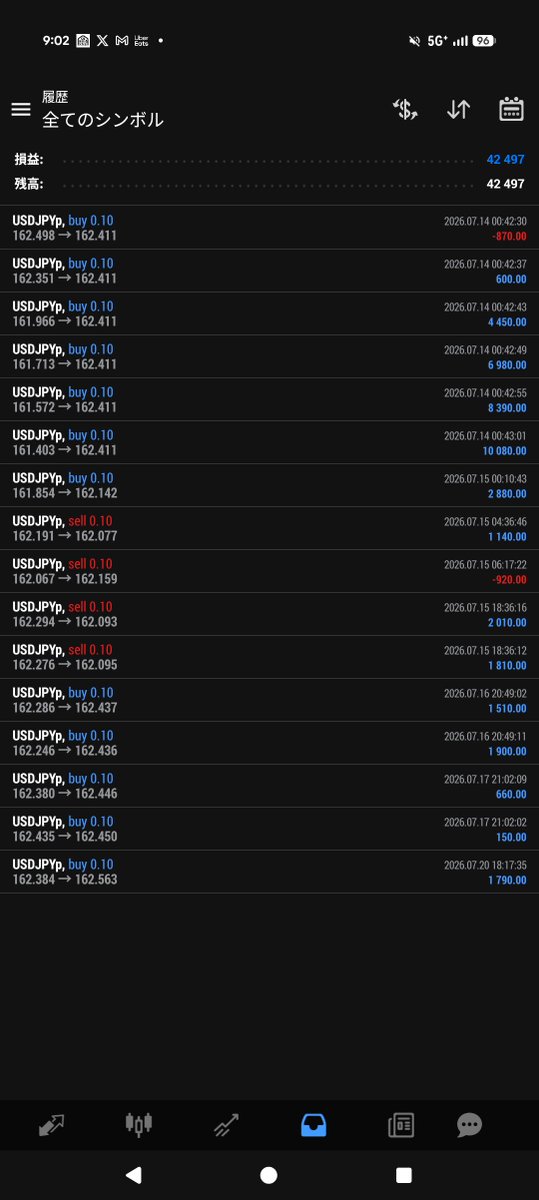
Task: Tap the system back button
Action: click(x=134, y=1175)
